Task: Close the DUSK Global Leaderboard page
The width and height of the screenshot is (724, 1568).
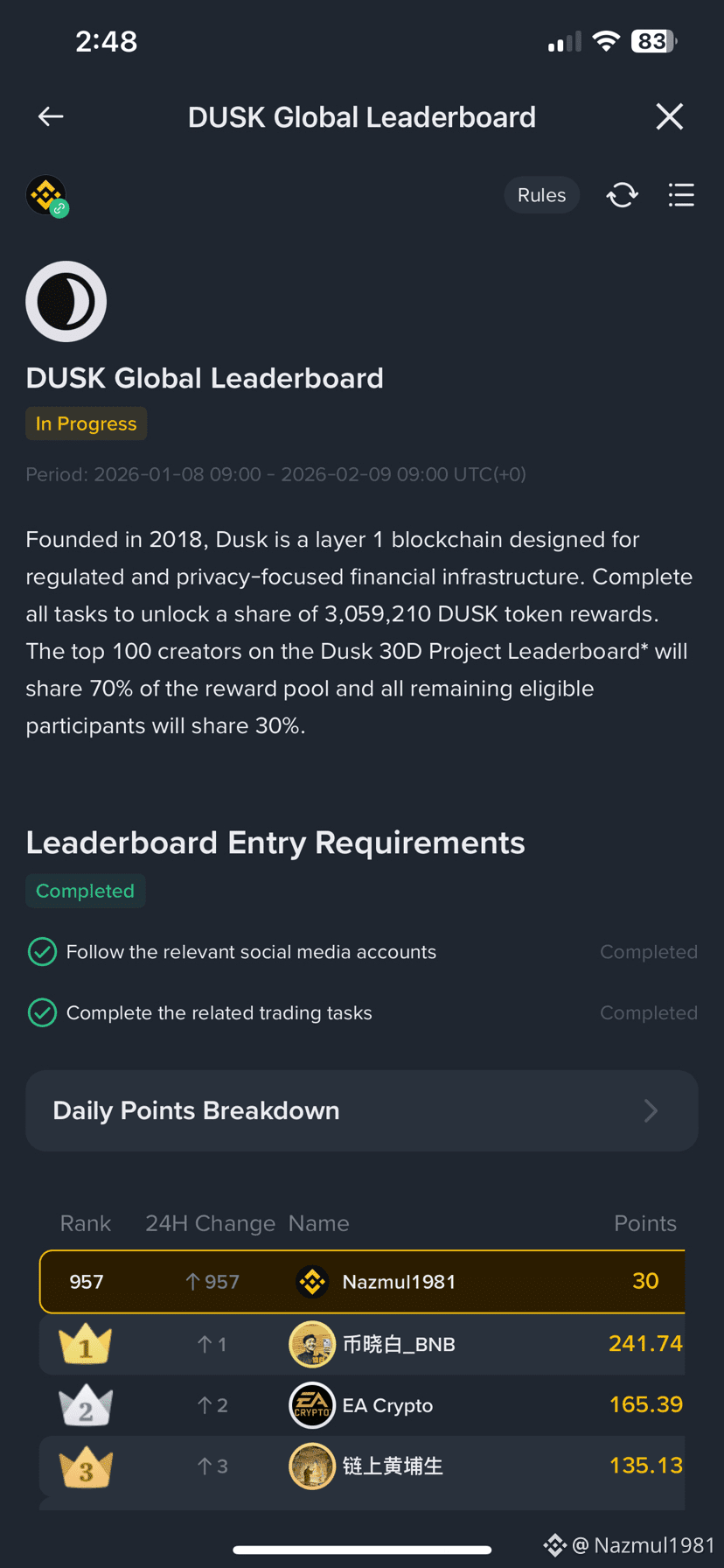Action: tap(669, 116)
